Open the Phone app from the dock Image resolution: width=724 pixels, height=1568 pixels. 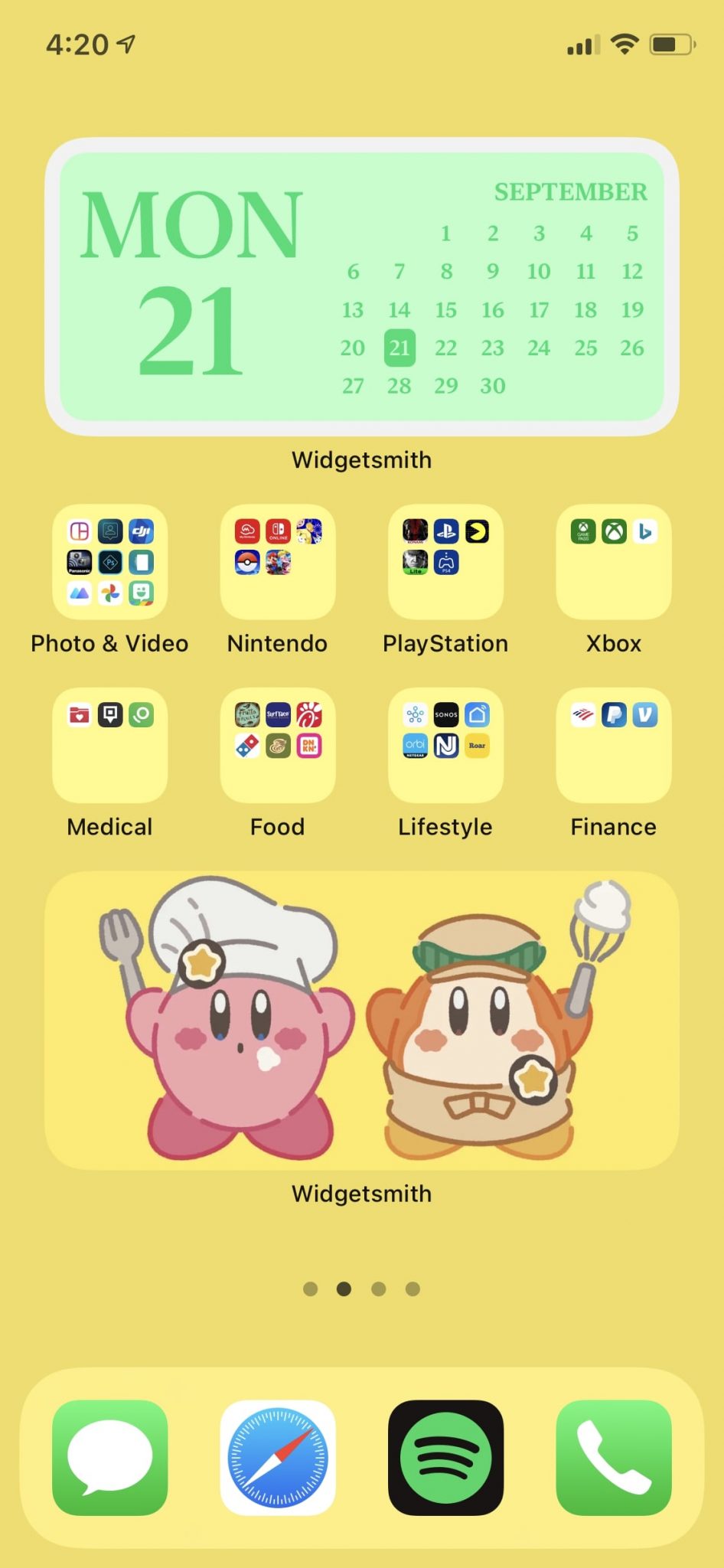[614, 1458]
